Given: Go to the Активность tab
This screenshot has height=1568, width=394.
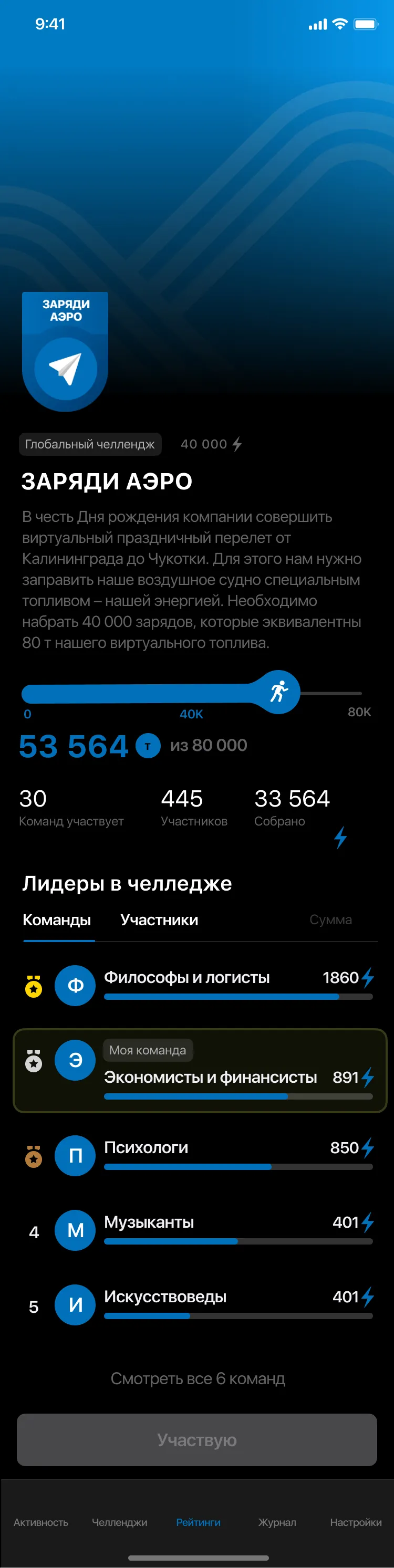Looking at the screenshot, I should 41,1522.
